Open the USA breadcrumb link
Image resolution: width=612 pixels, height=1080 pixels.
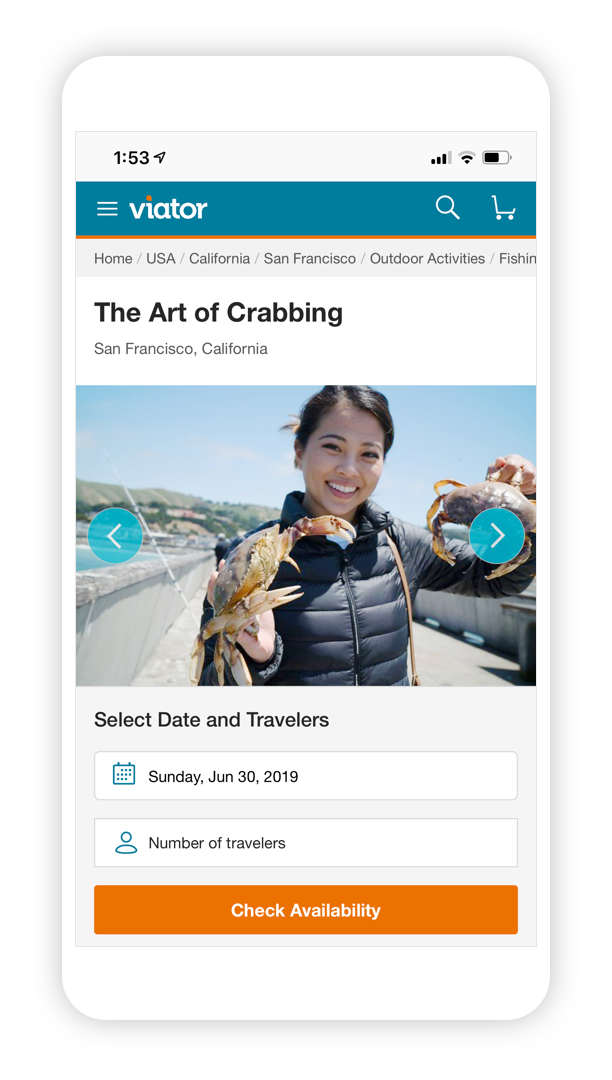[161, 258]
